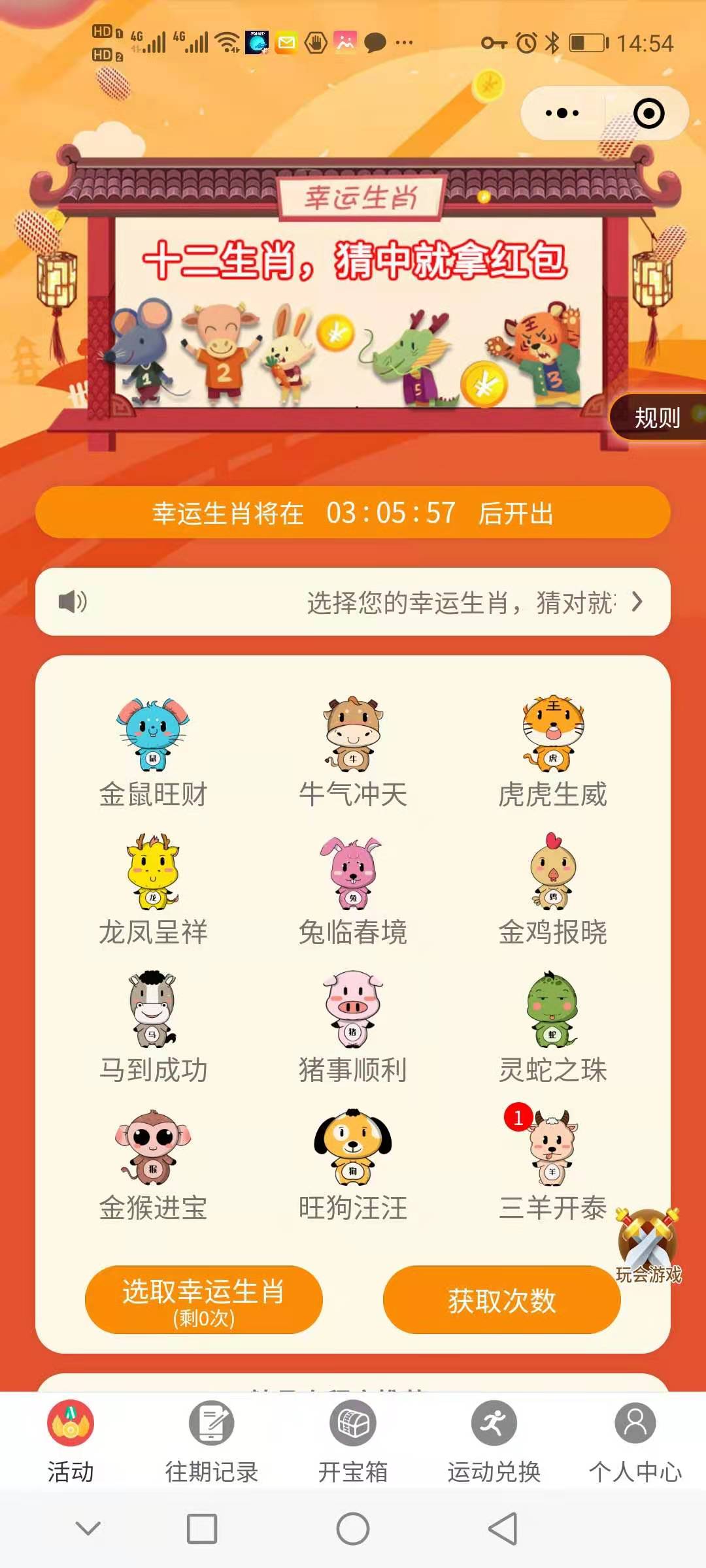
Task: Pick the 虎虎生威 tiger zodiac
Action: point(553,751)
